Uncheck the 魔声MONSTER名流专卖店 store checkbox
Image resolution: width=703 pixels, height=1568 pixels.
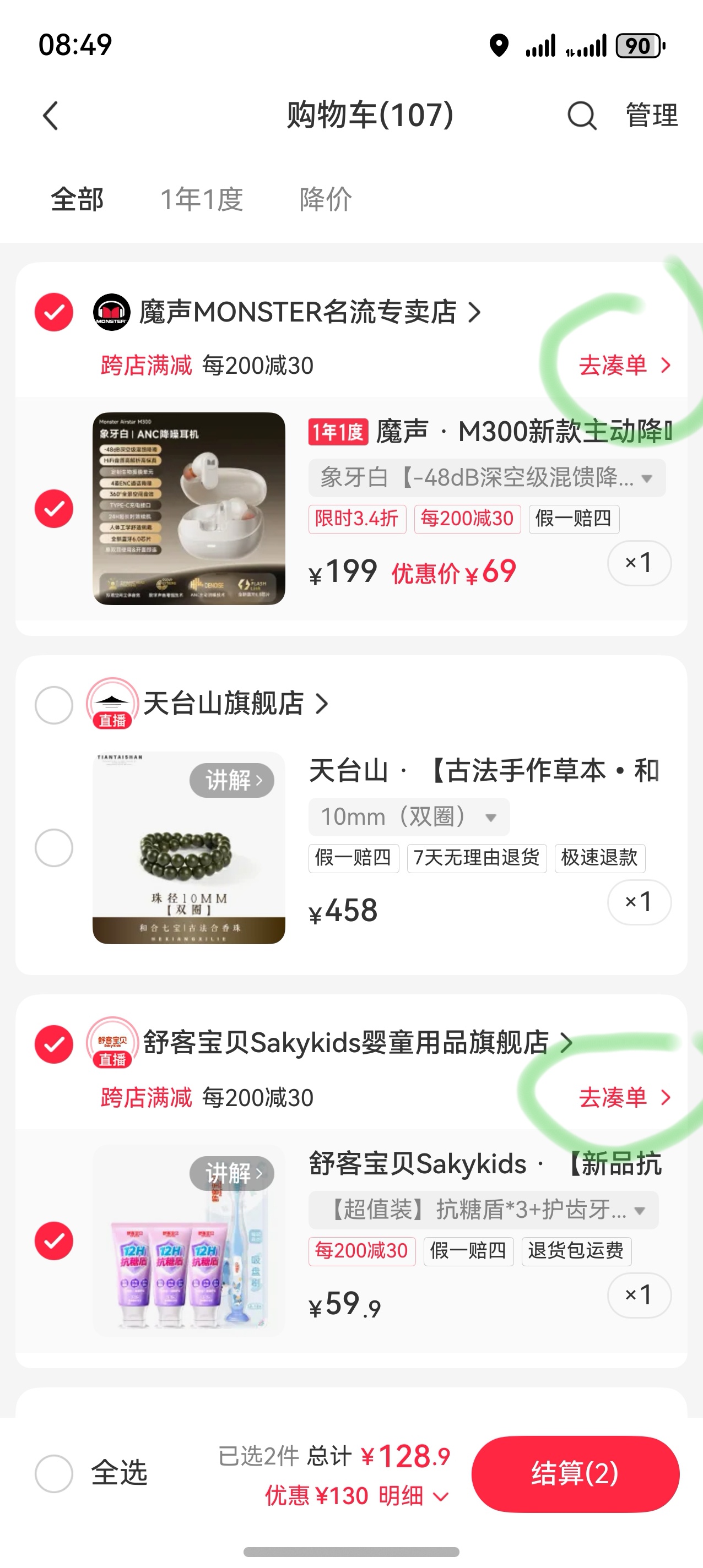pos(54,312)
